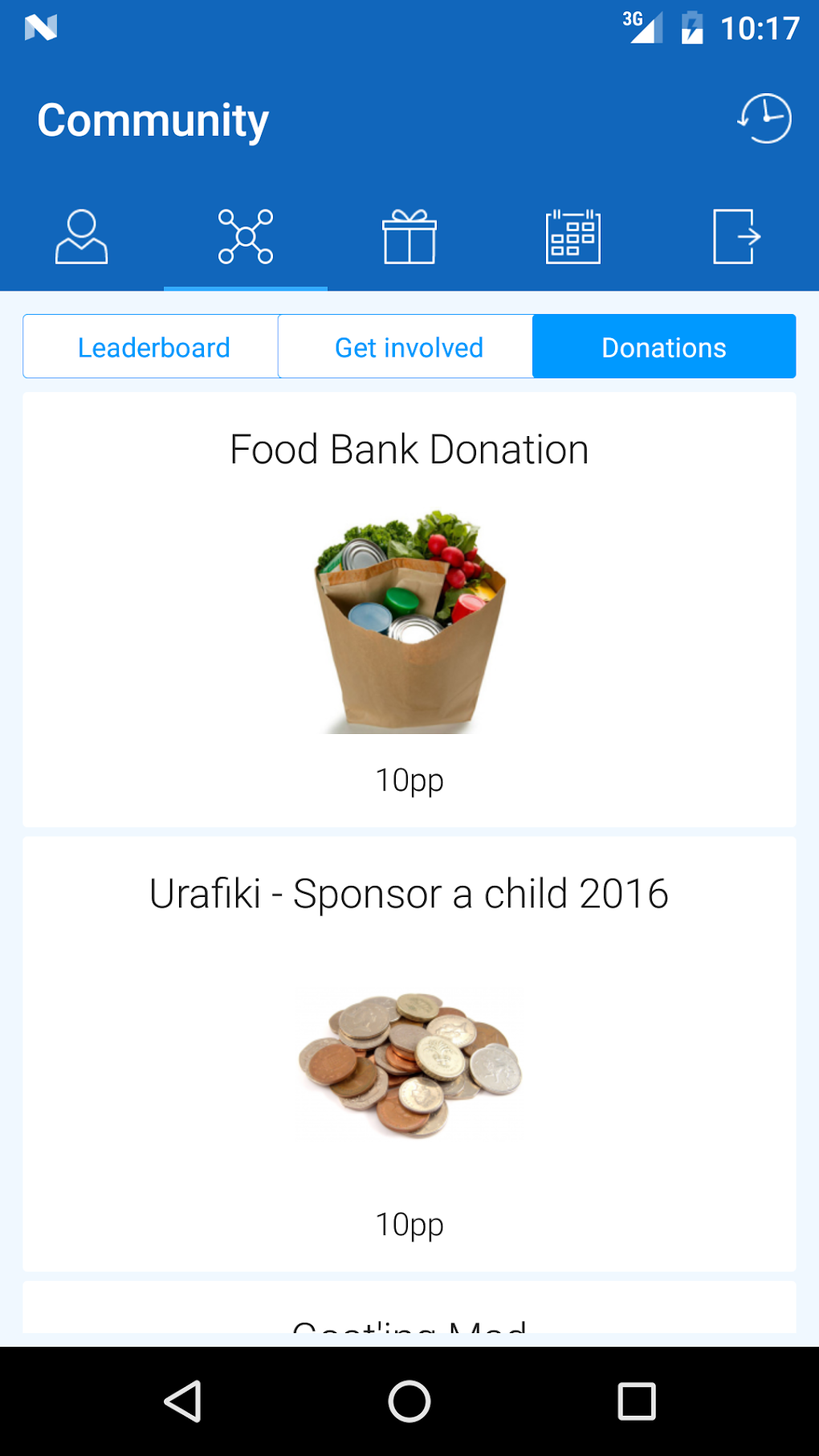View Urafiki - Sponsor a child 2016

409,1054
